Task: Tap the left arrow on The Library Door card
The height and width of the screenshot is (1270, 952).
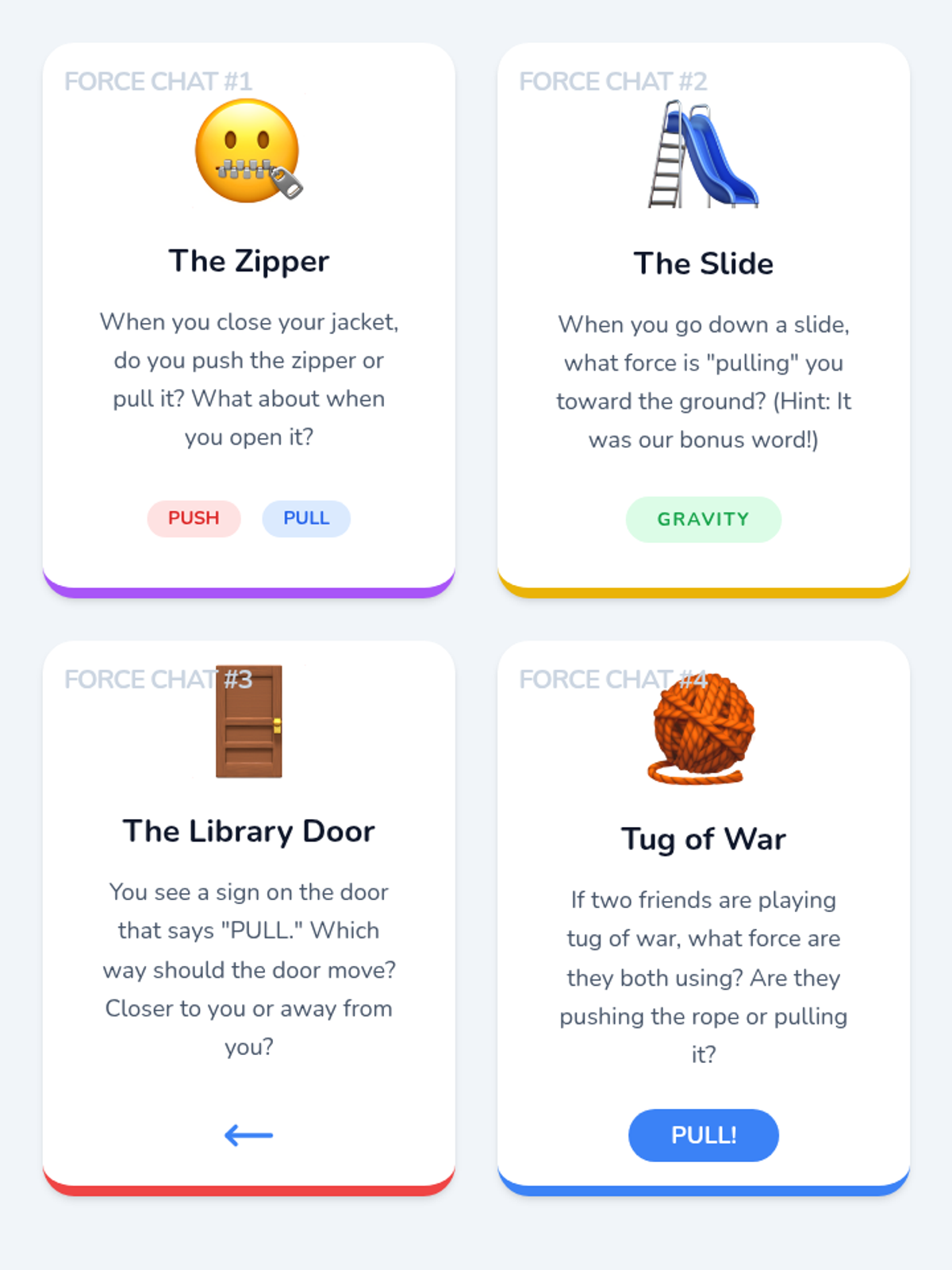Action: pyautogui.click(x=249, y=1135)
